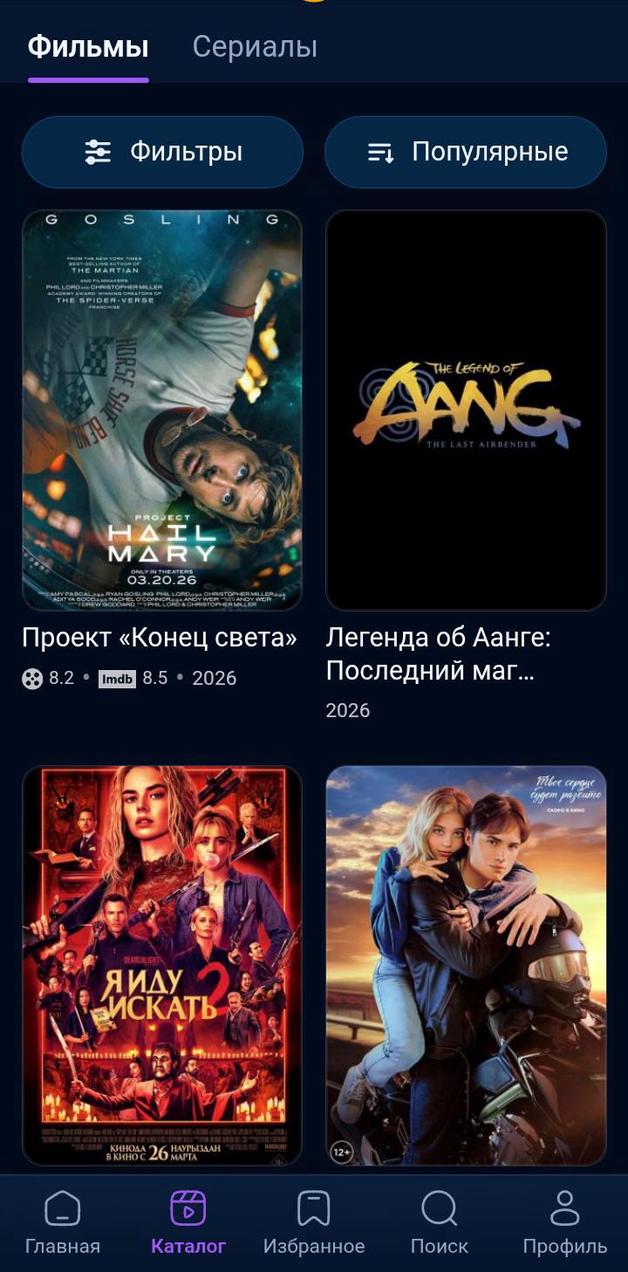Open the movie Проект «Конец света»
The image size is (628, 1272).
click(x=162, y=410)
